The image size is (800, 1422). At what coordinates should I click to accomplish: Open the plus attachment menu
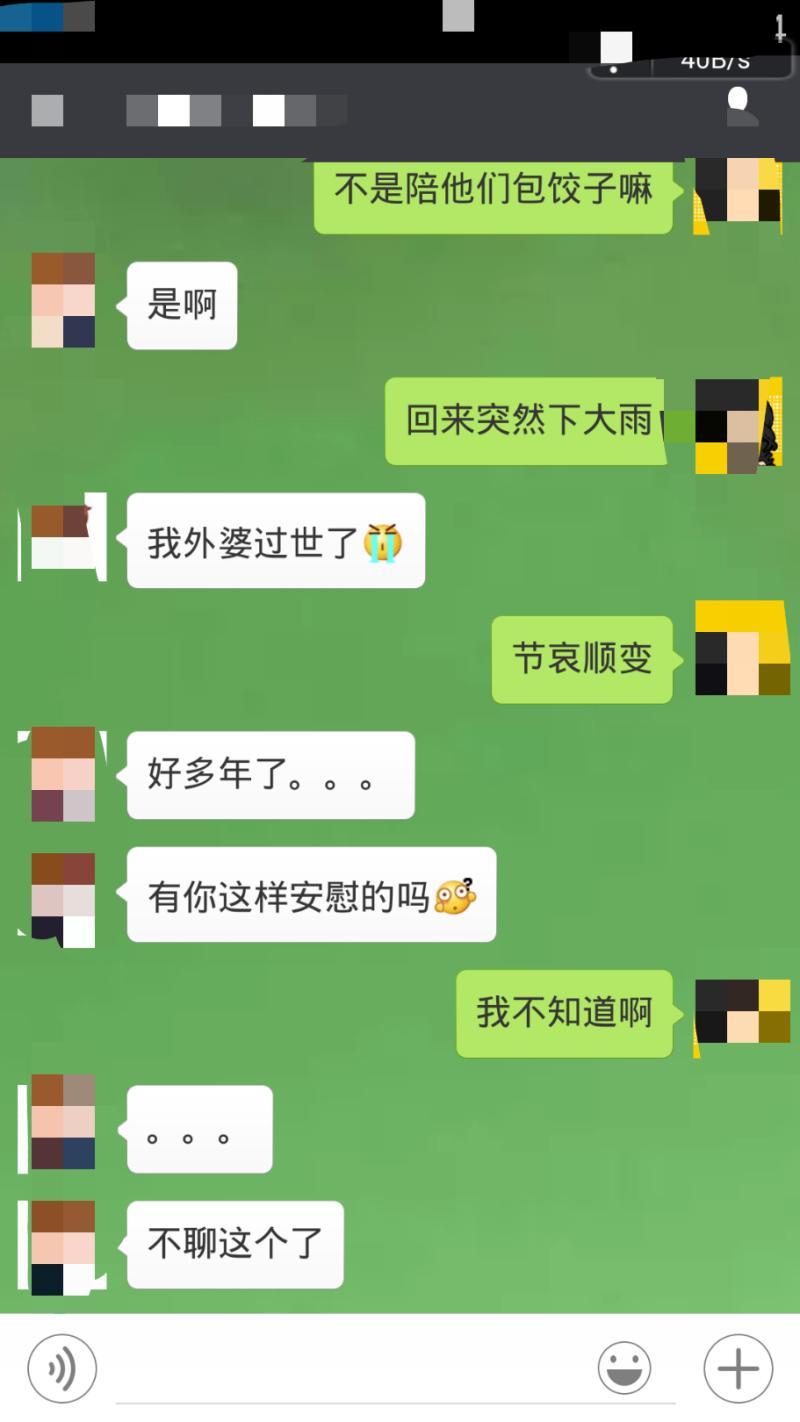click(x=738, y=1368)
